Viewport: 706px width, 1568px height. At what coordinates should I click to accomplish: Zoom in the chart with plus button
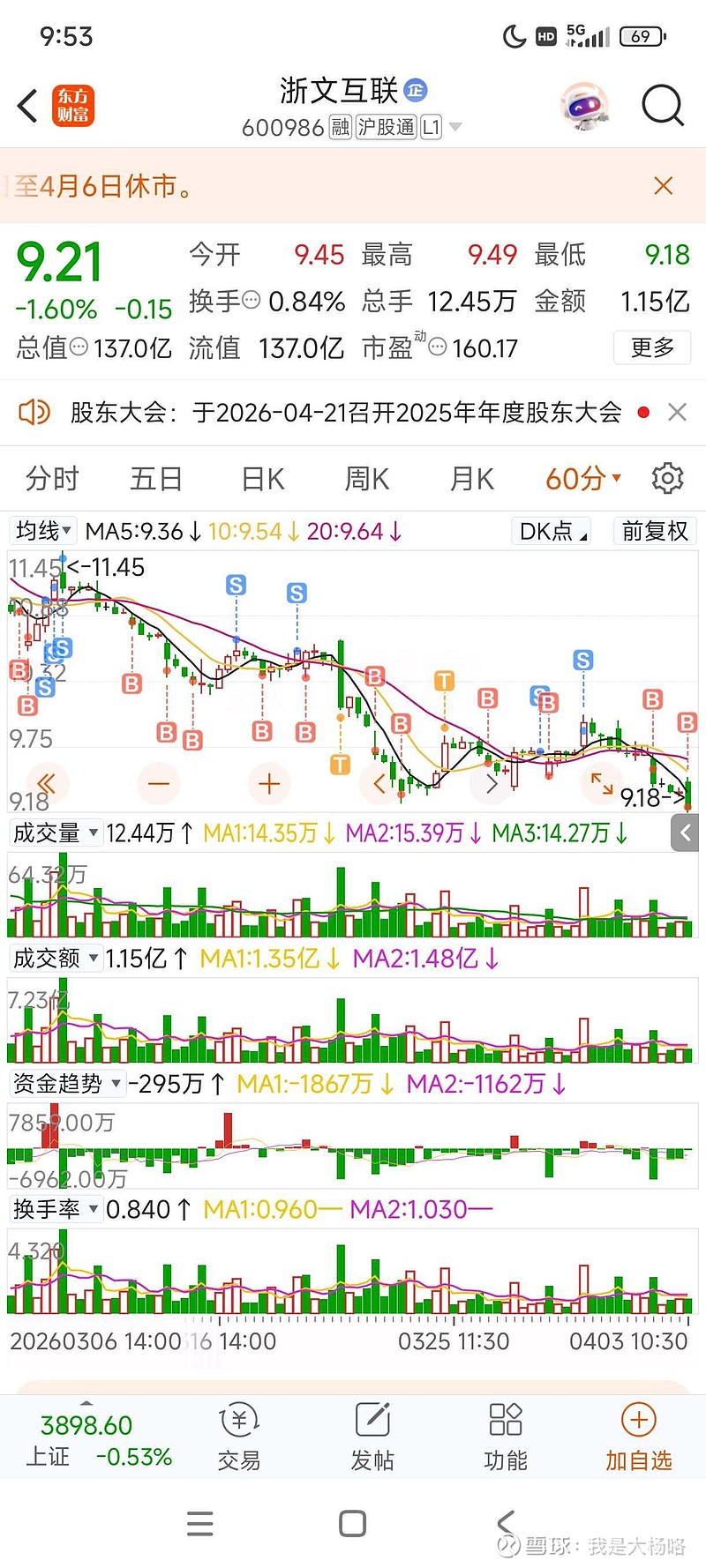[x=269, y=783]
